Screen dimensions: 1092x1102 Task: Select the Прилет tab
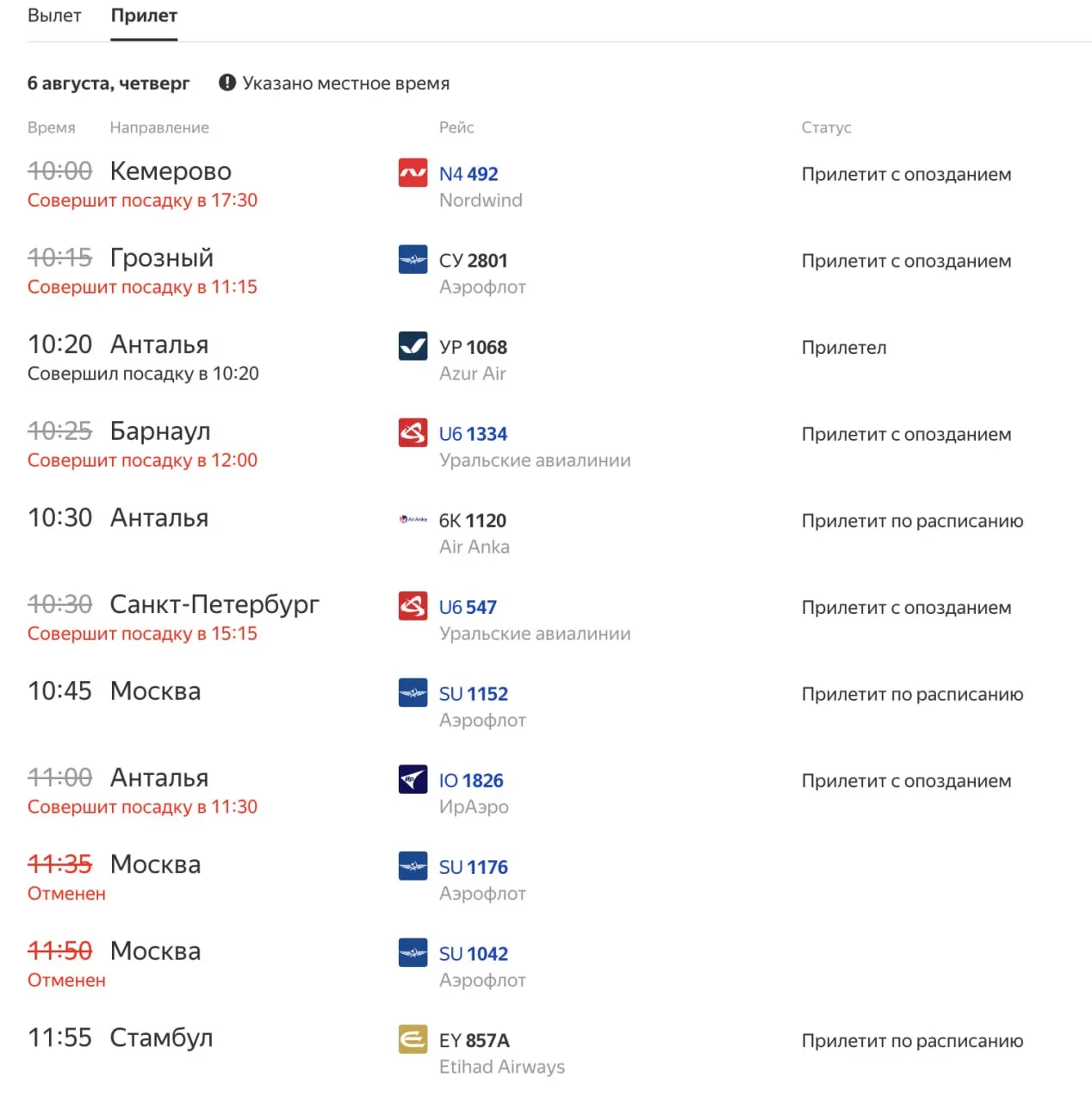(x=144, y=15)
